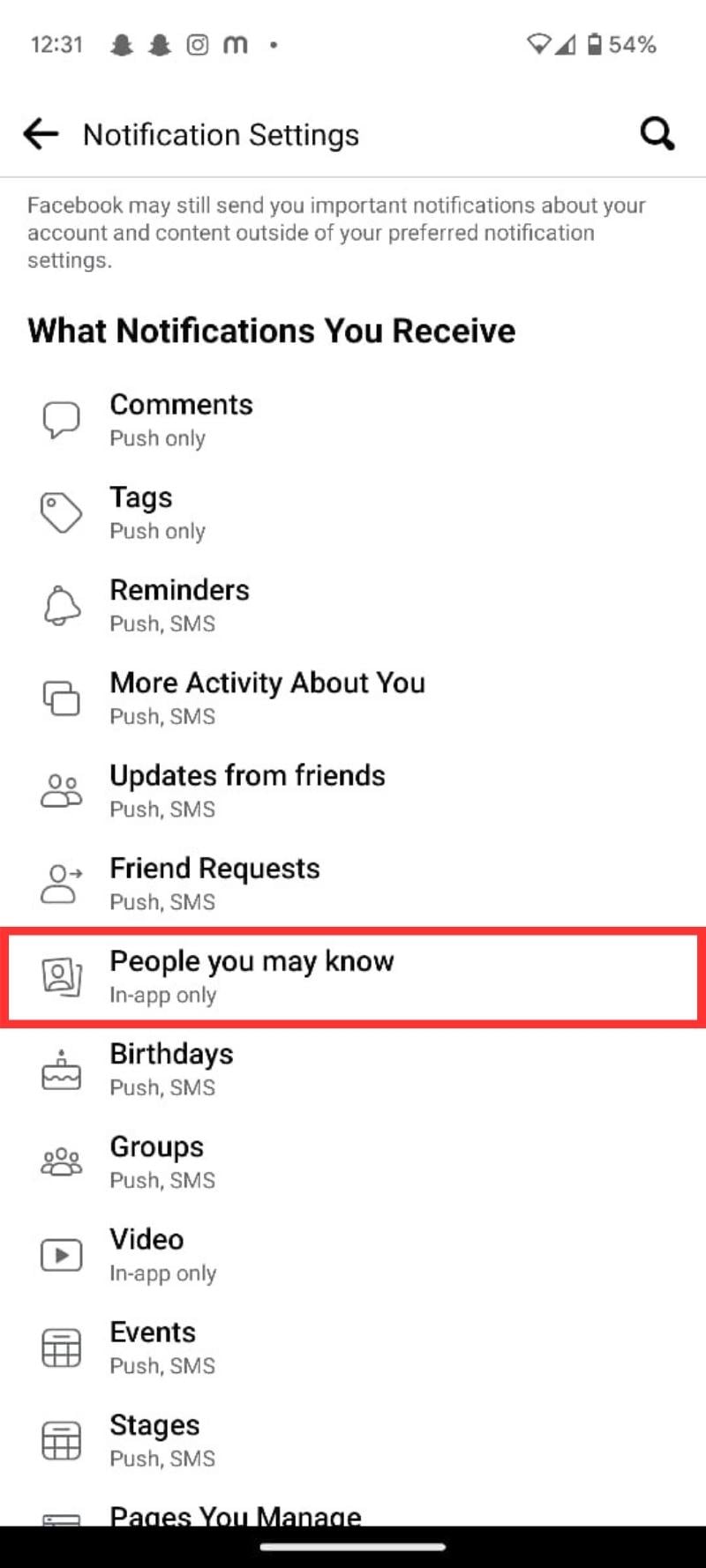Click the back arrow to exit settings
This screenshot has width=706, height=1568.
click(x=40, y=134)
